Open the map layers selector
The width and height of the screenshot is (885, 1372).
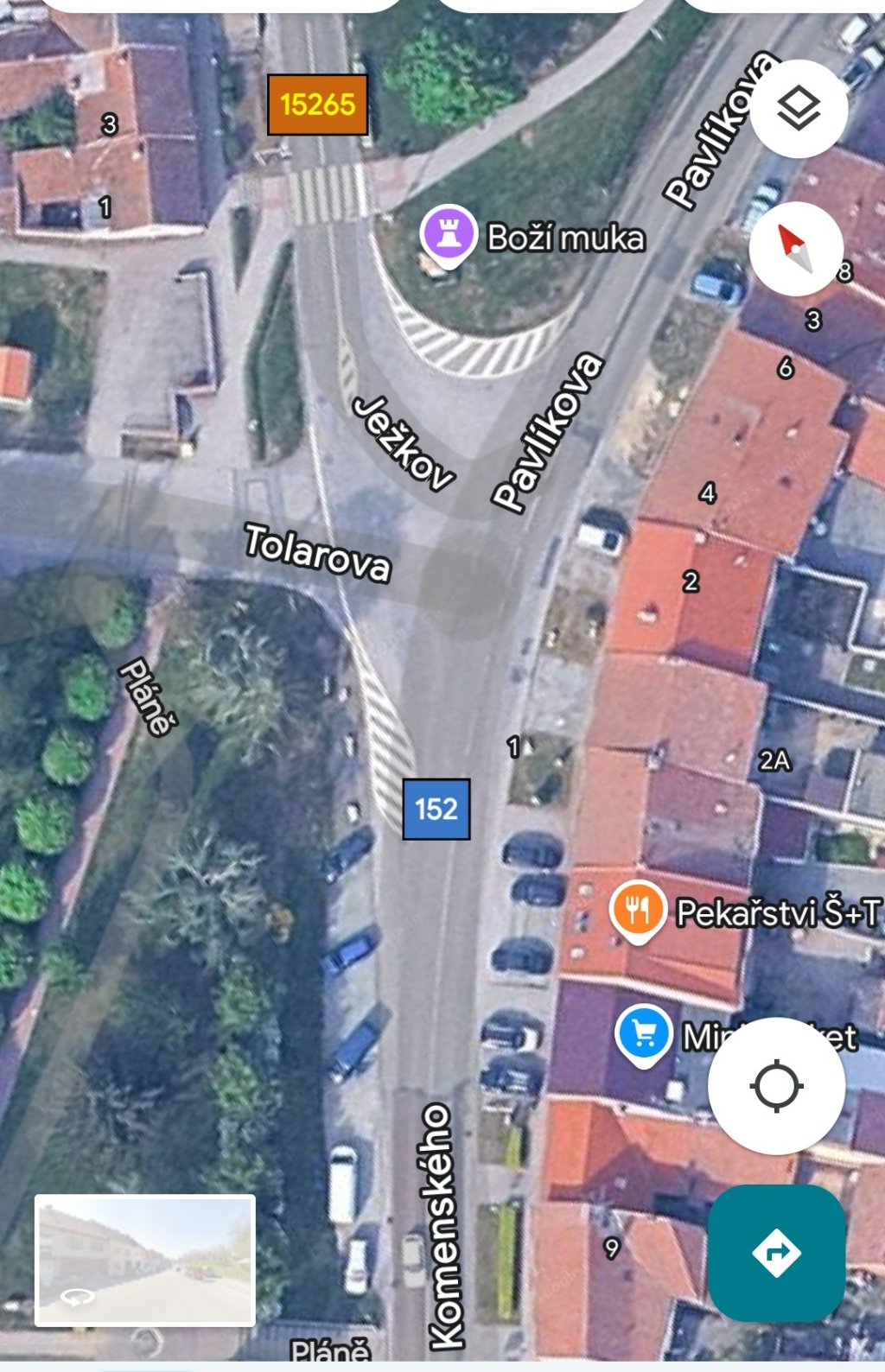point(798,109)
